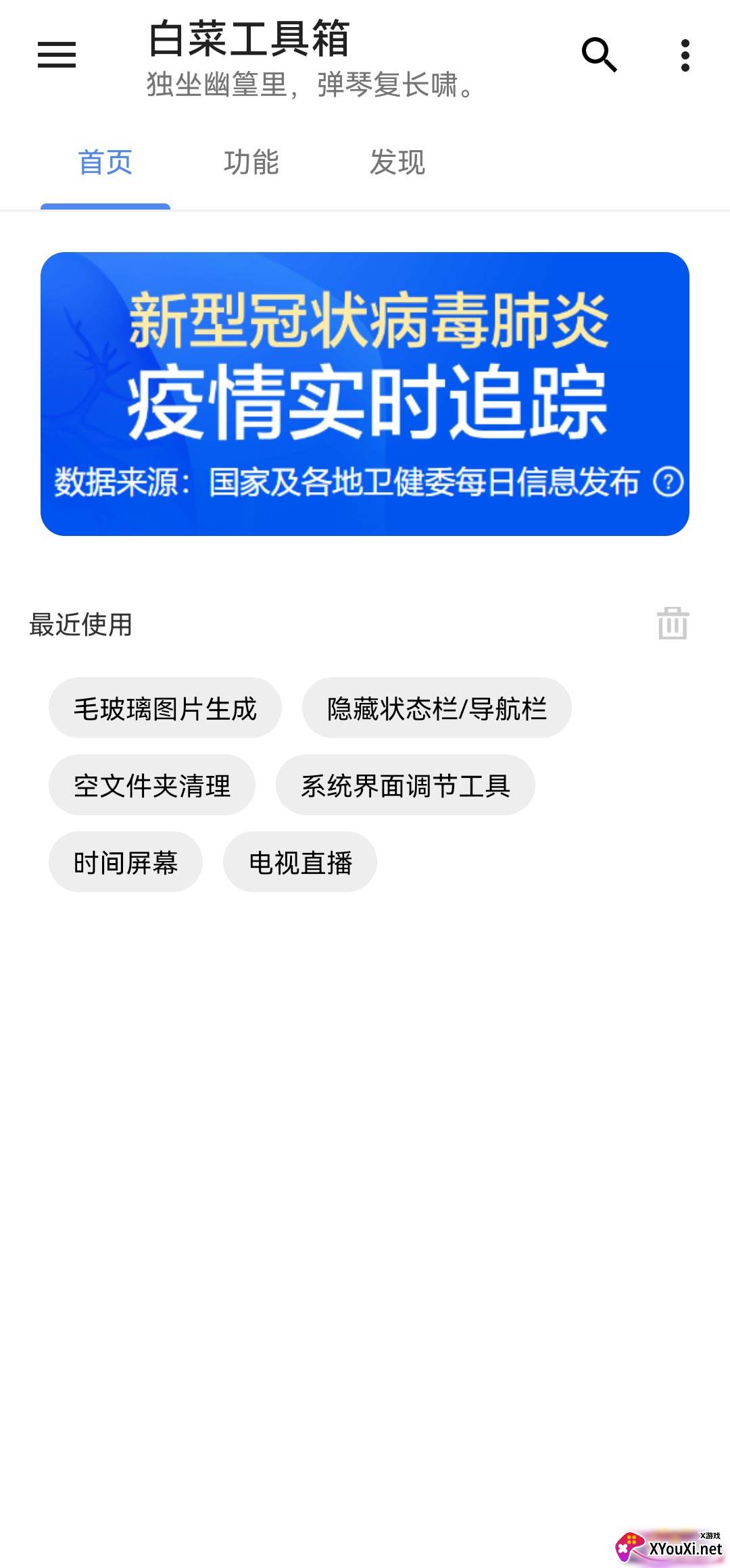This screenshot has height=1568, width=730.
Task: Open the search function
Action: click(600, 55)
